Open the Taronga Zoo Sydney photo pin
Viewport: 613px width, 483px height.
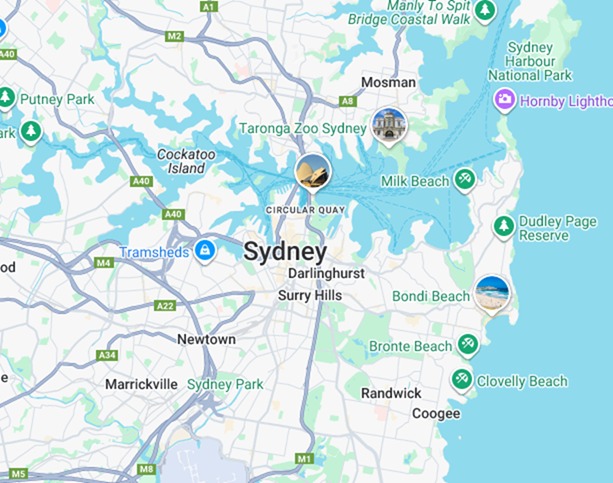(x=388, y=125)
